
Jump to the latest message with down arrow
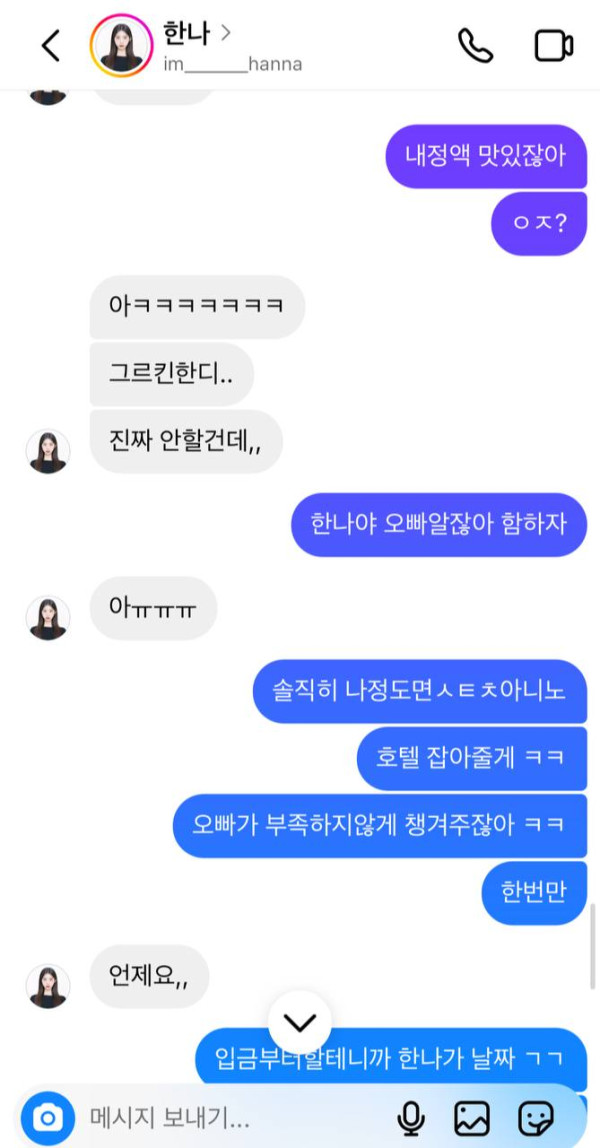pos(300,1021)
